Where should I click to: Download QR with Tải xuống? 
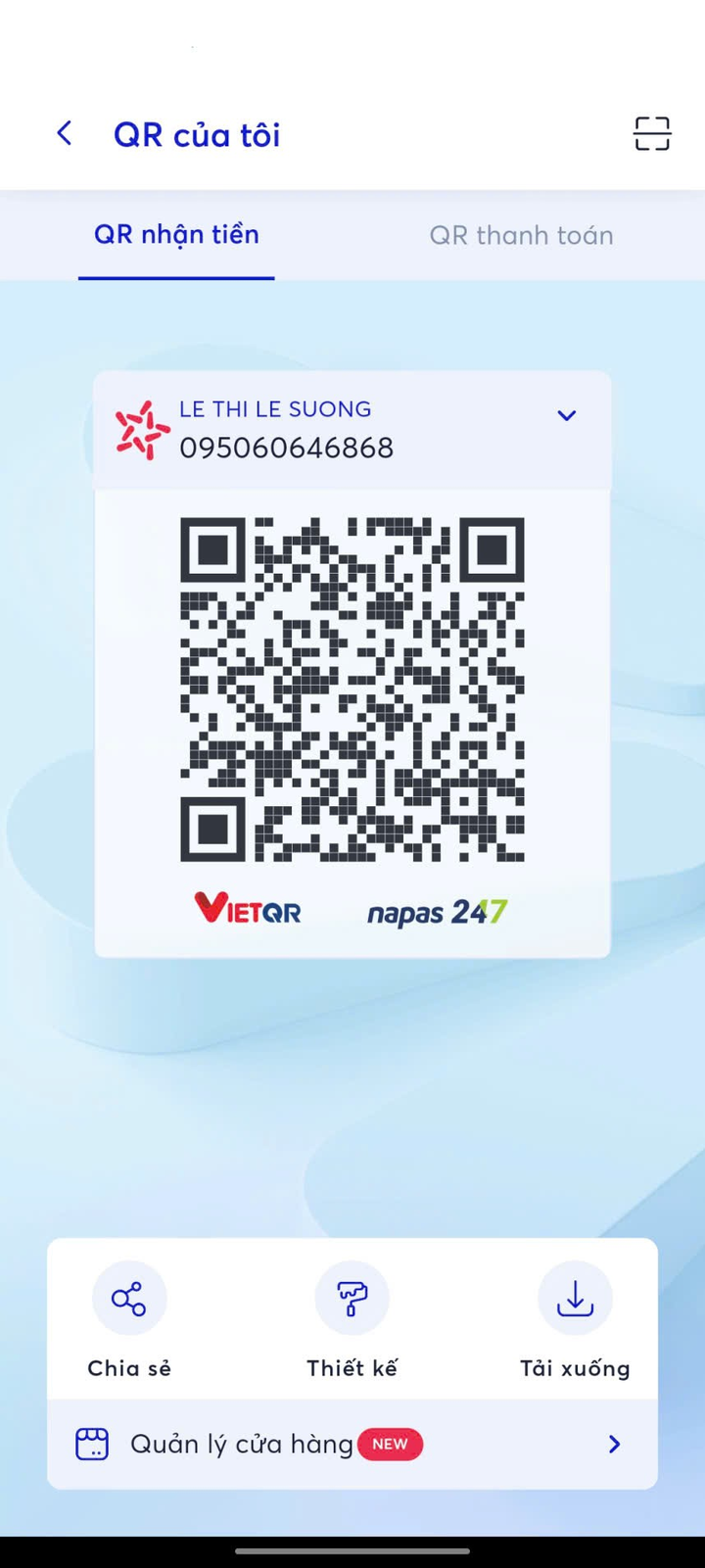tap(575, 1299)
